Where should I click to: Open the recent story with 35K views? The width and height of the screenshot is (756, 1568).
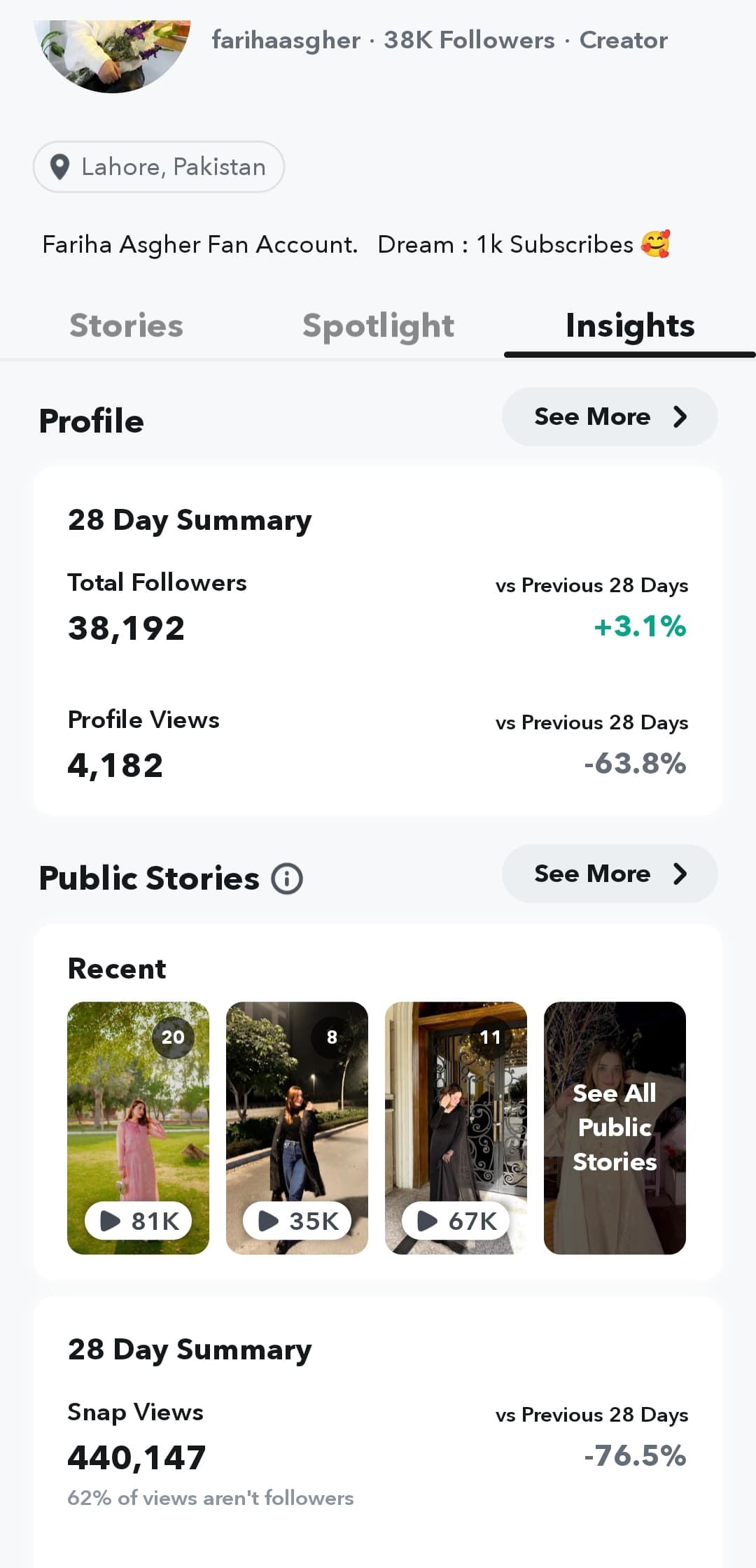(x=297, y=1128)
